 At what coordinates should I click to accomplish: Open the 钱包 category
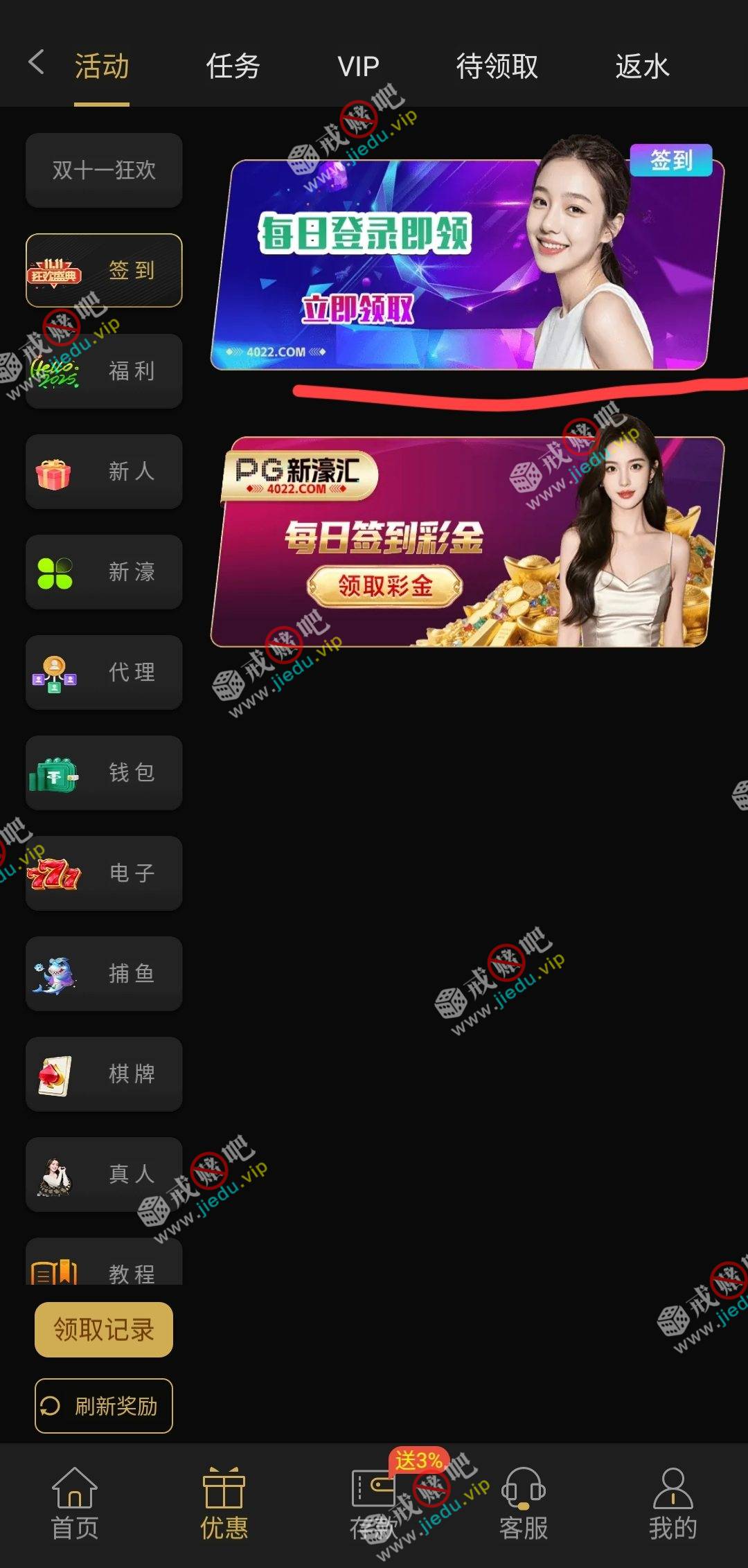104,773
